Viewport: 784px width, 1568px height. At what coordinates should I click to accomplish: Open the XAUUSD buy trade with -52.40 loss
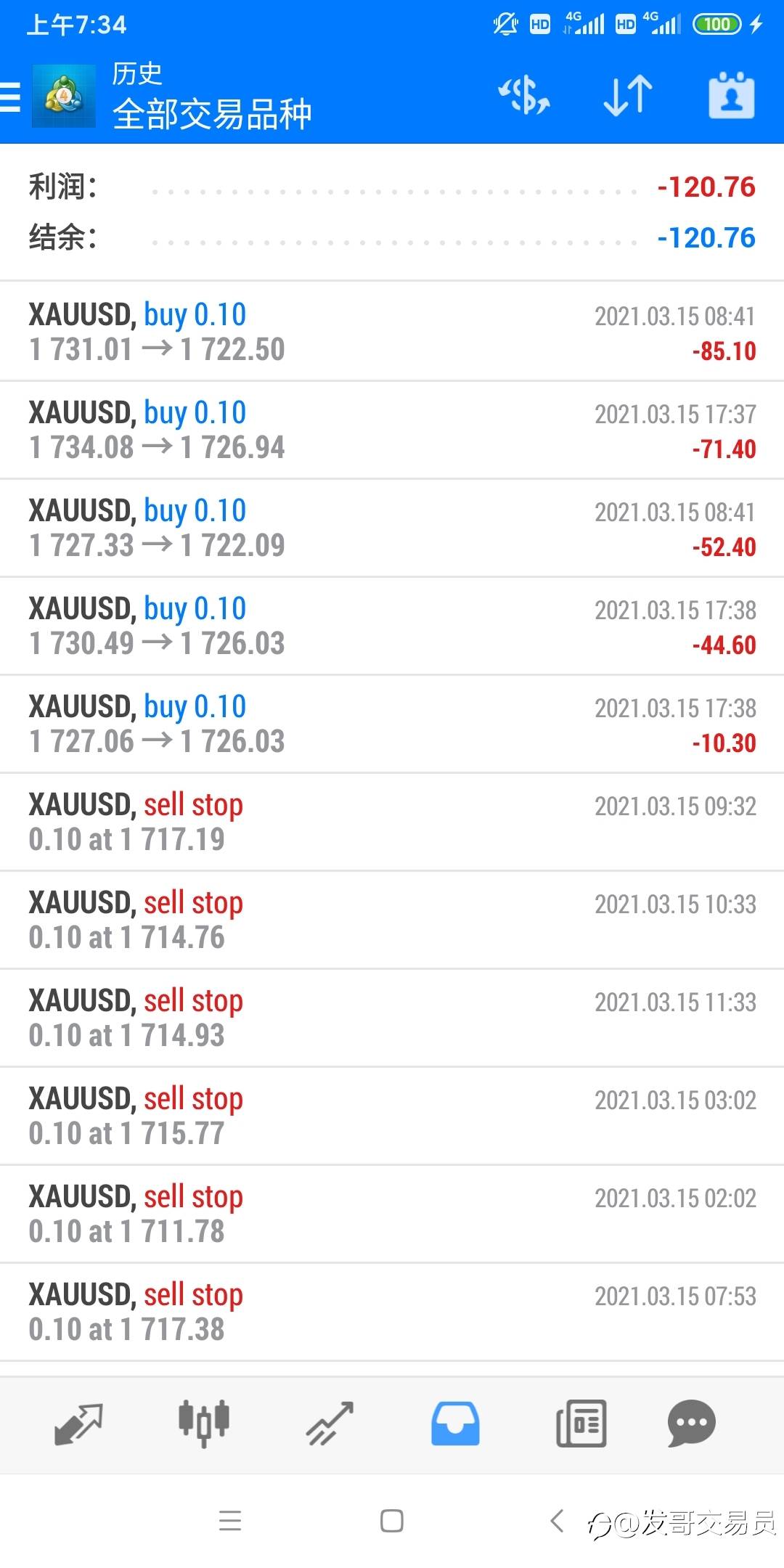(x=392, y=528)
